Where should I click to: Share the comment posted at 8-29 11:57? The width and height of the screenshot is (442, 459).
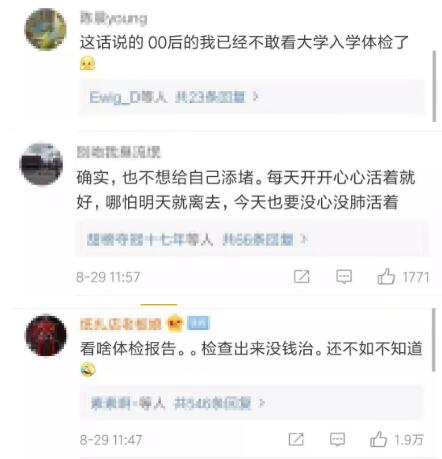(x=302, y=277)
